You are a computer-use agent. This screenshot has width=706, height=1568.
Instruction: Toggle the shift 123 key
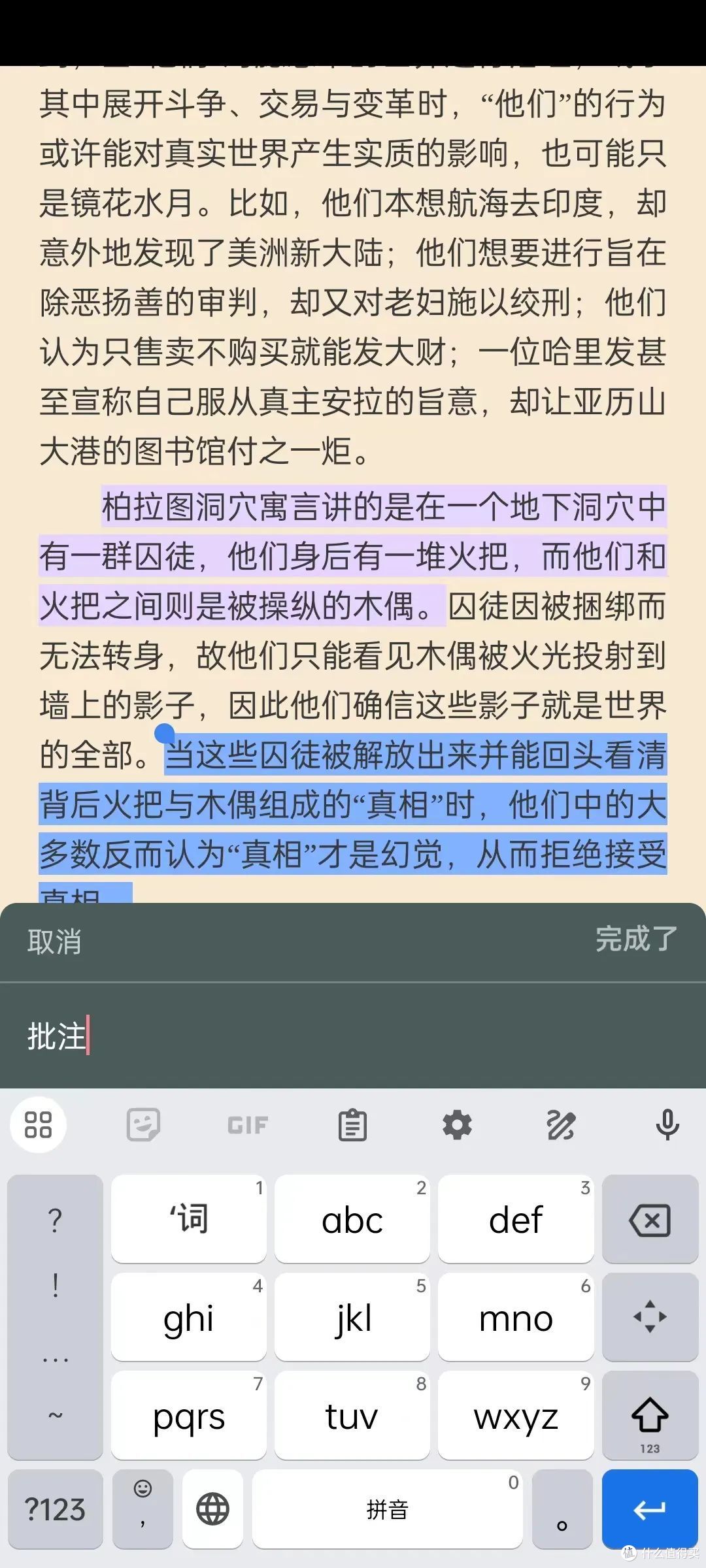pyautogui.click(x=649, y=1416)
